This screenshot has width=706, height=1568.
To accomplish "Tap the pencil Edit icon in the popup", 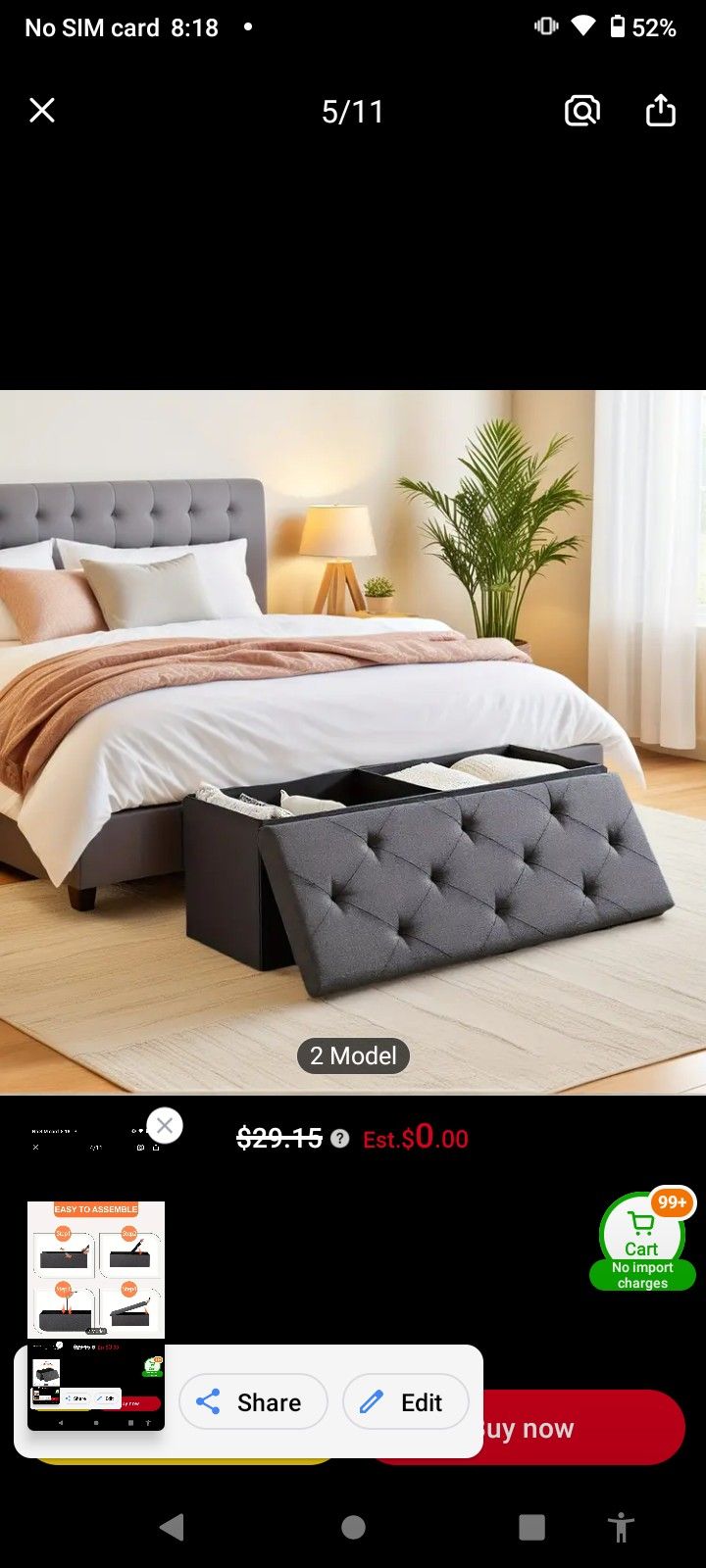I will pos(371,1401).
